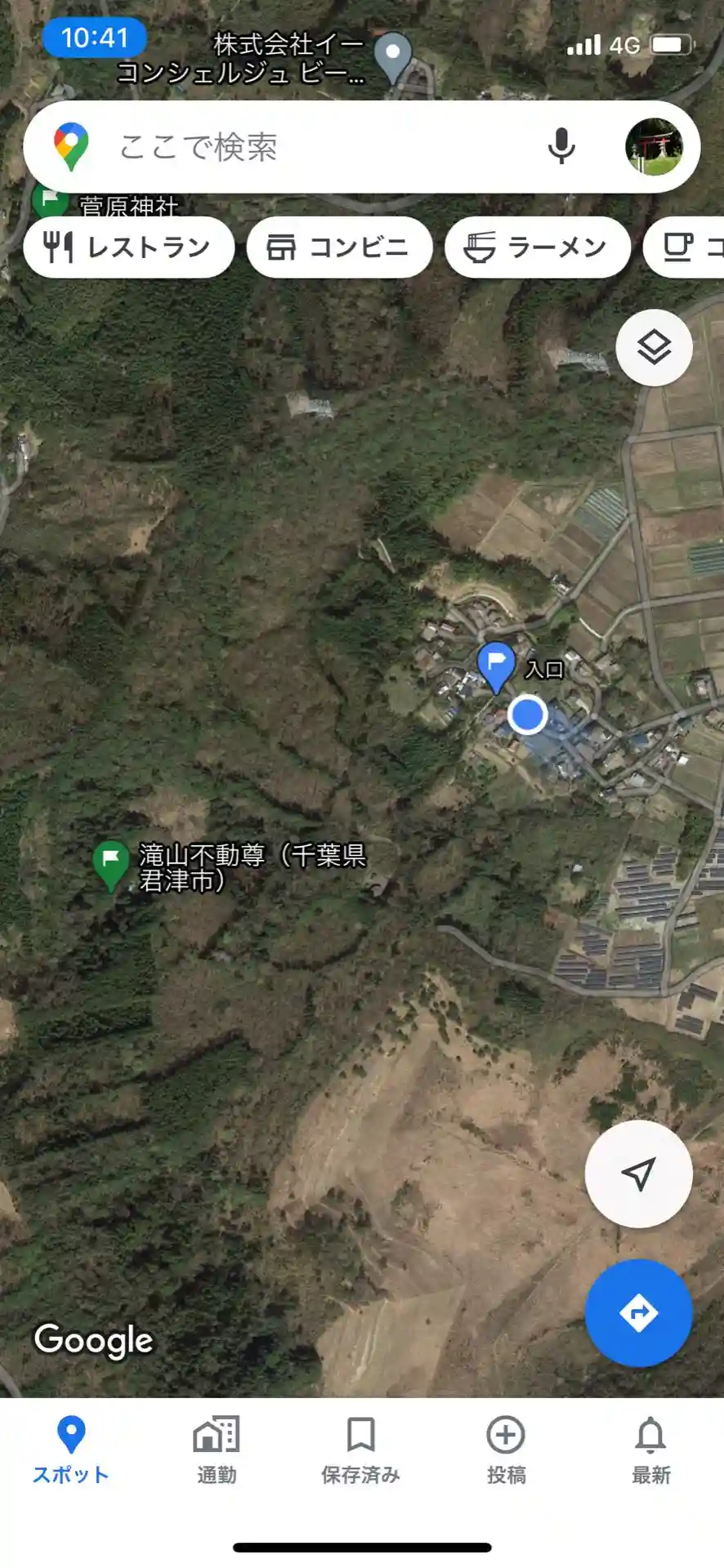The image size is (724, 1568).
Task: Tap the 菅原神社 place marker
Action: point(51,201)
